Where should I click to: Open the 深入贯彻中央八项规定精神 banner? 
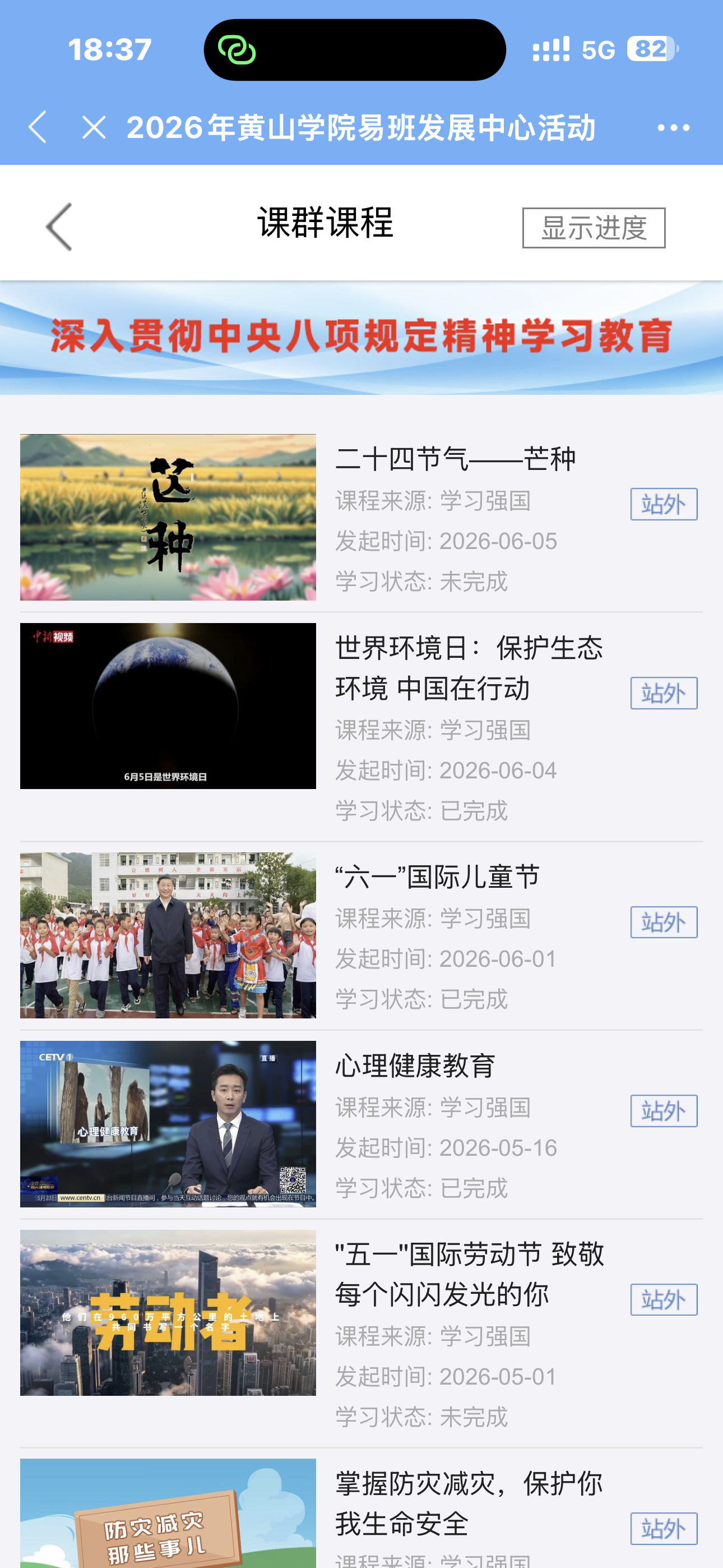(x=361, y=337)
